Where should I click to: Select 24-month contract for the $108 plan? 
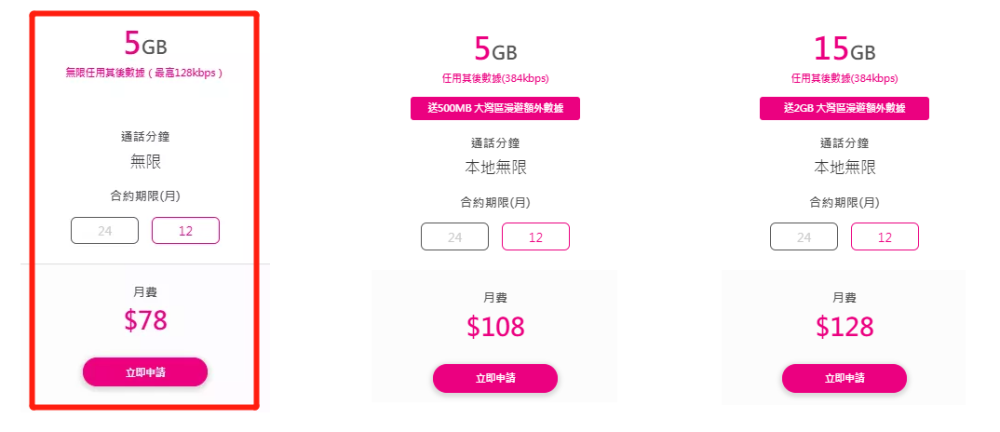(x=455, y=237)
